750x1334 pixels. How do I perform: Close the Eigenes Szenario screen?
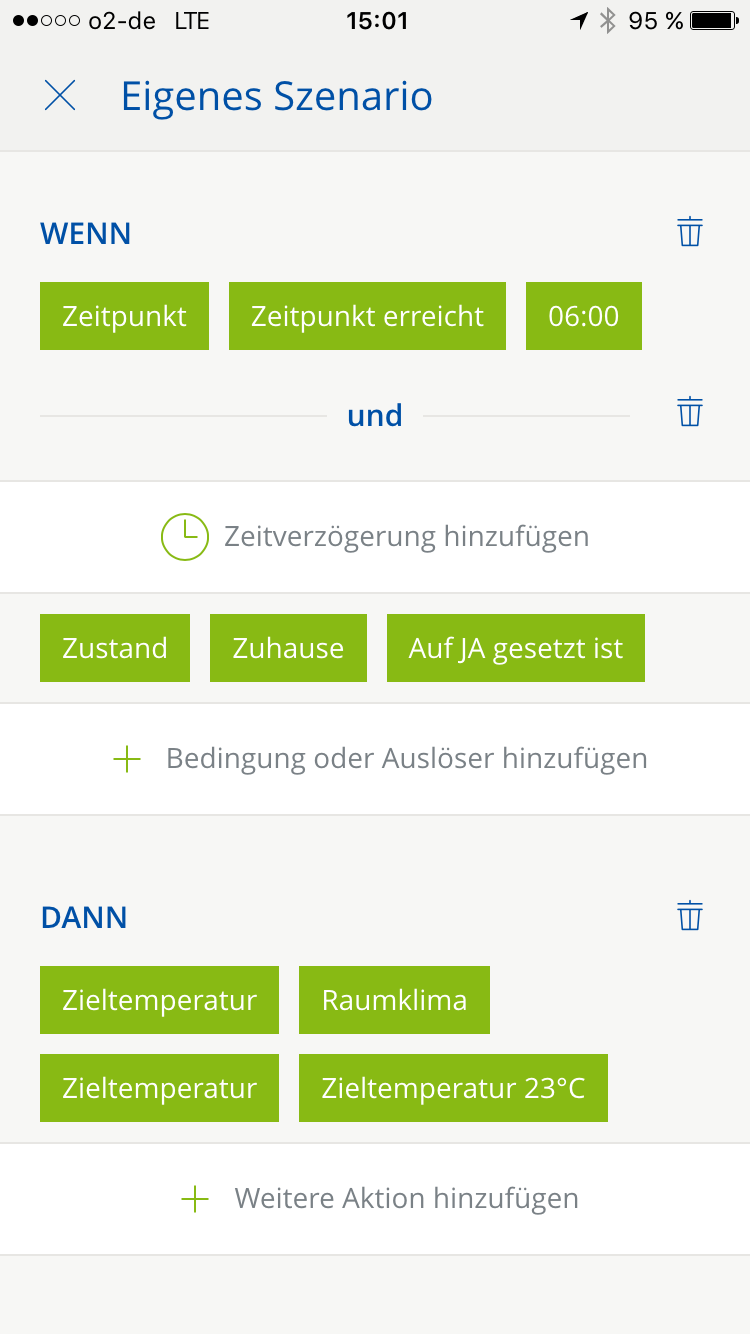click(60, 96)
